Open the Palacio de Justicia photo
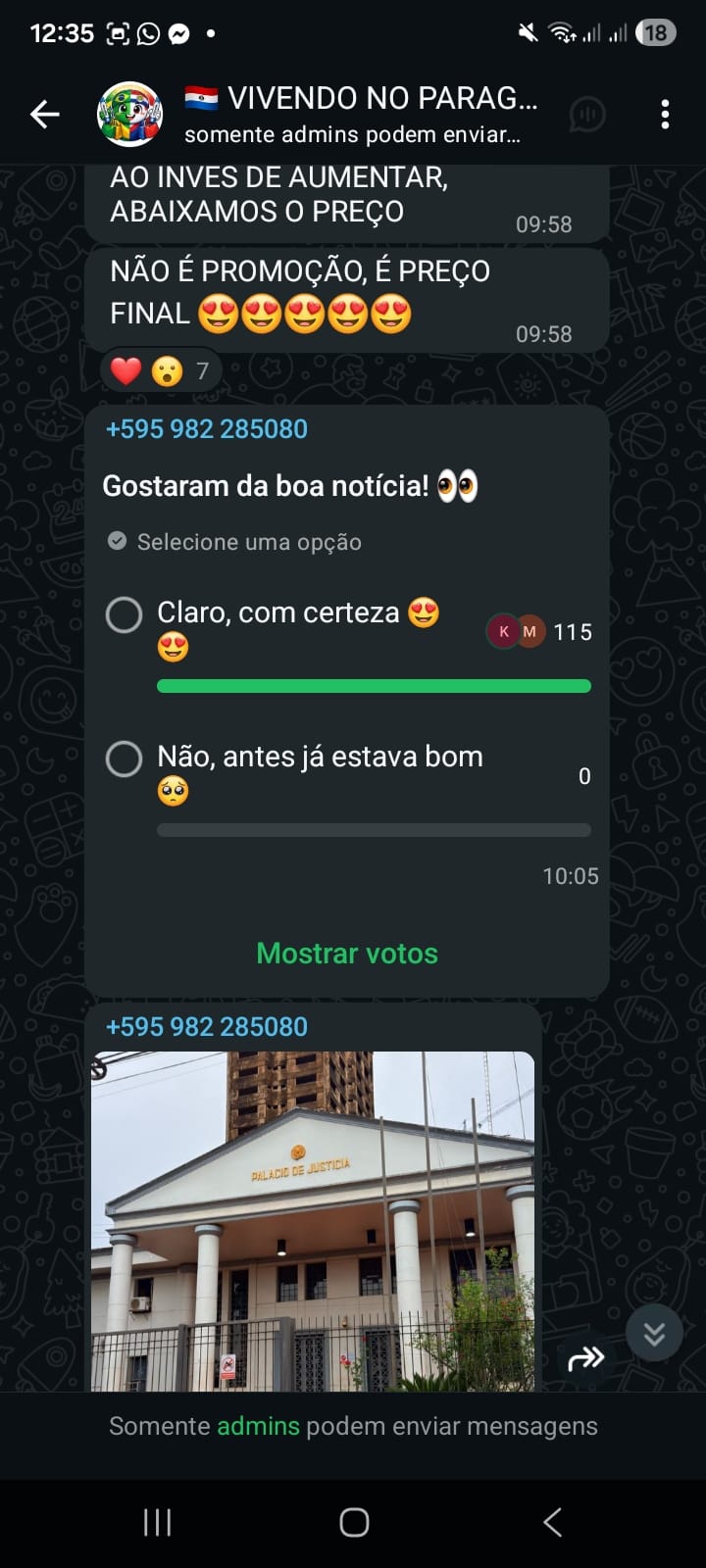This screenshot has width=706, height=1568. click(x=313, y=1220)
